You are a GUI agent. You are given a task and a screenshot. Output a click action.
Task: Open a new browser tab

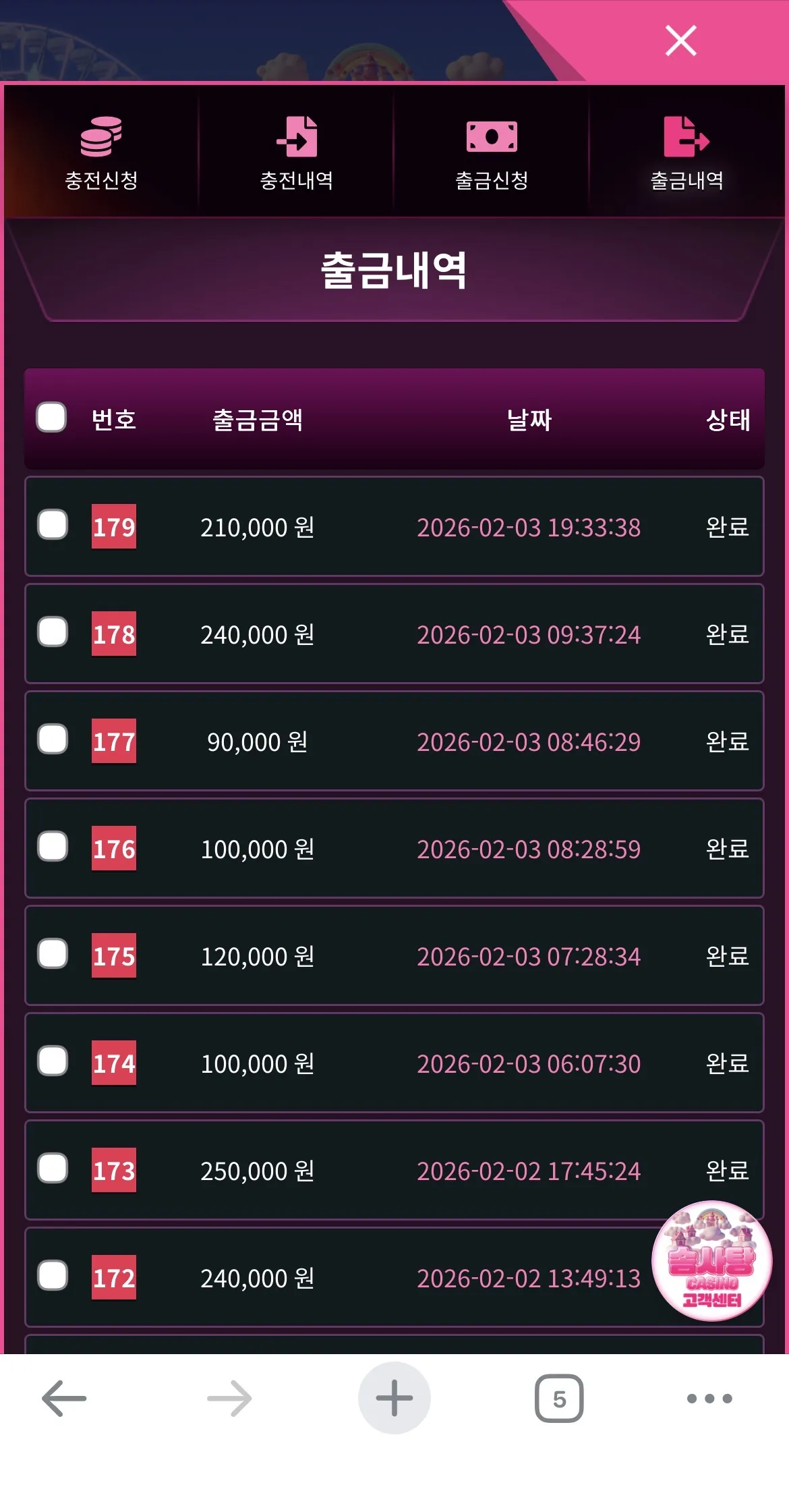(x=394, y=1398)
